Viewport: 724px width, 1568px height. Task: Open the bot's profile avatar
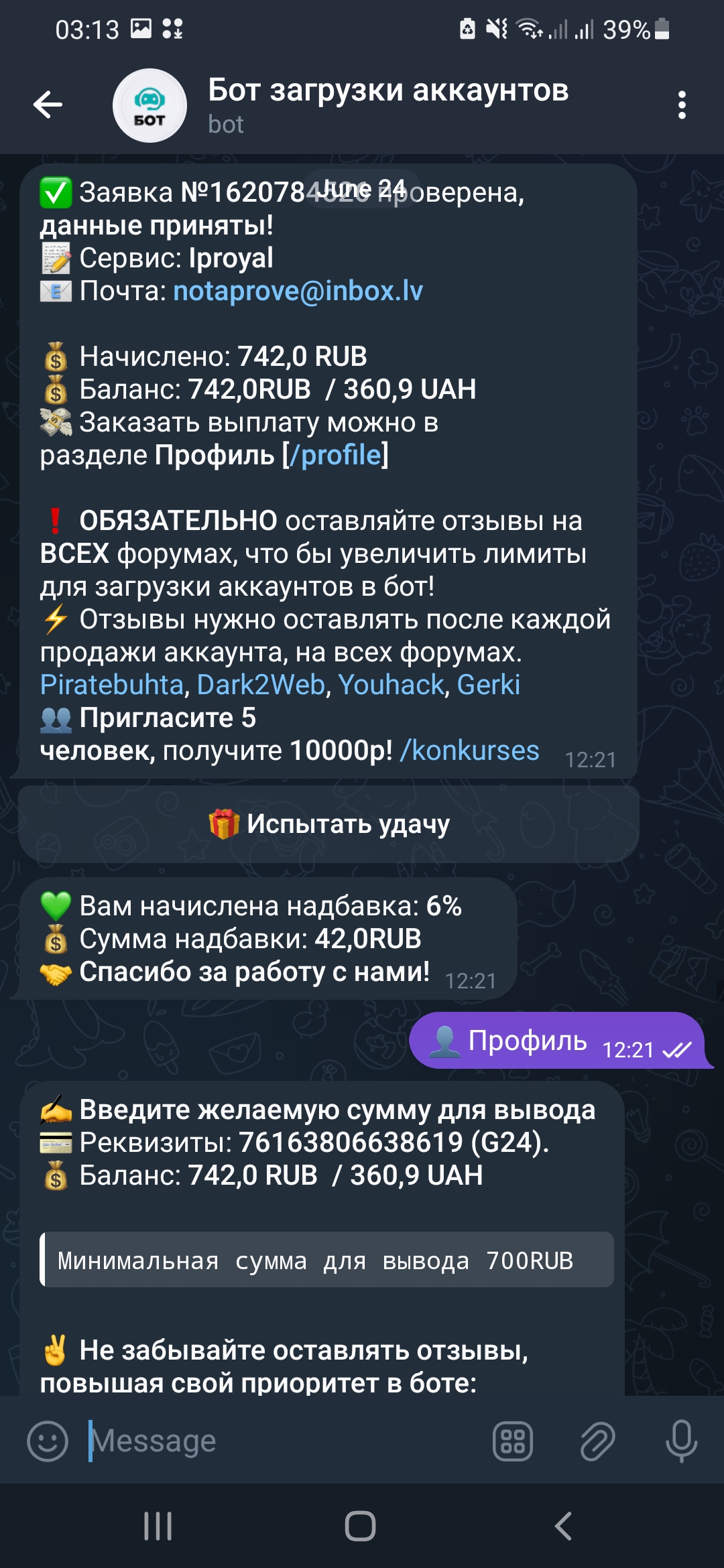tap(149, 106)
